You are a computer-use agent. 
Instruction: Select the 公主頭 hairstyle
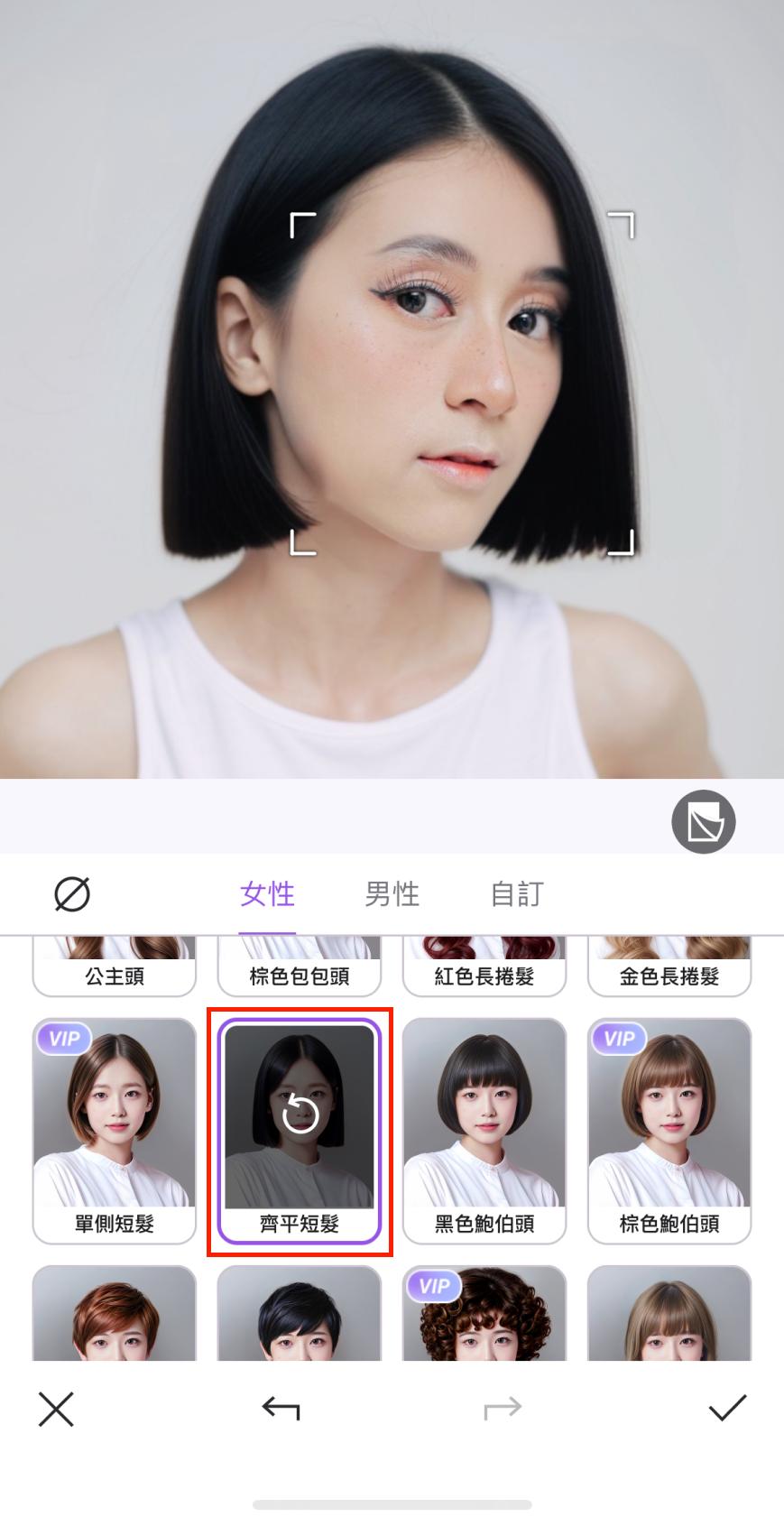[114, 957]
